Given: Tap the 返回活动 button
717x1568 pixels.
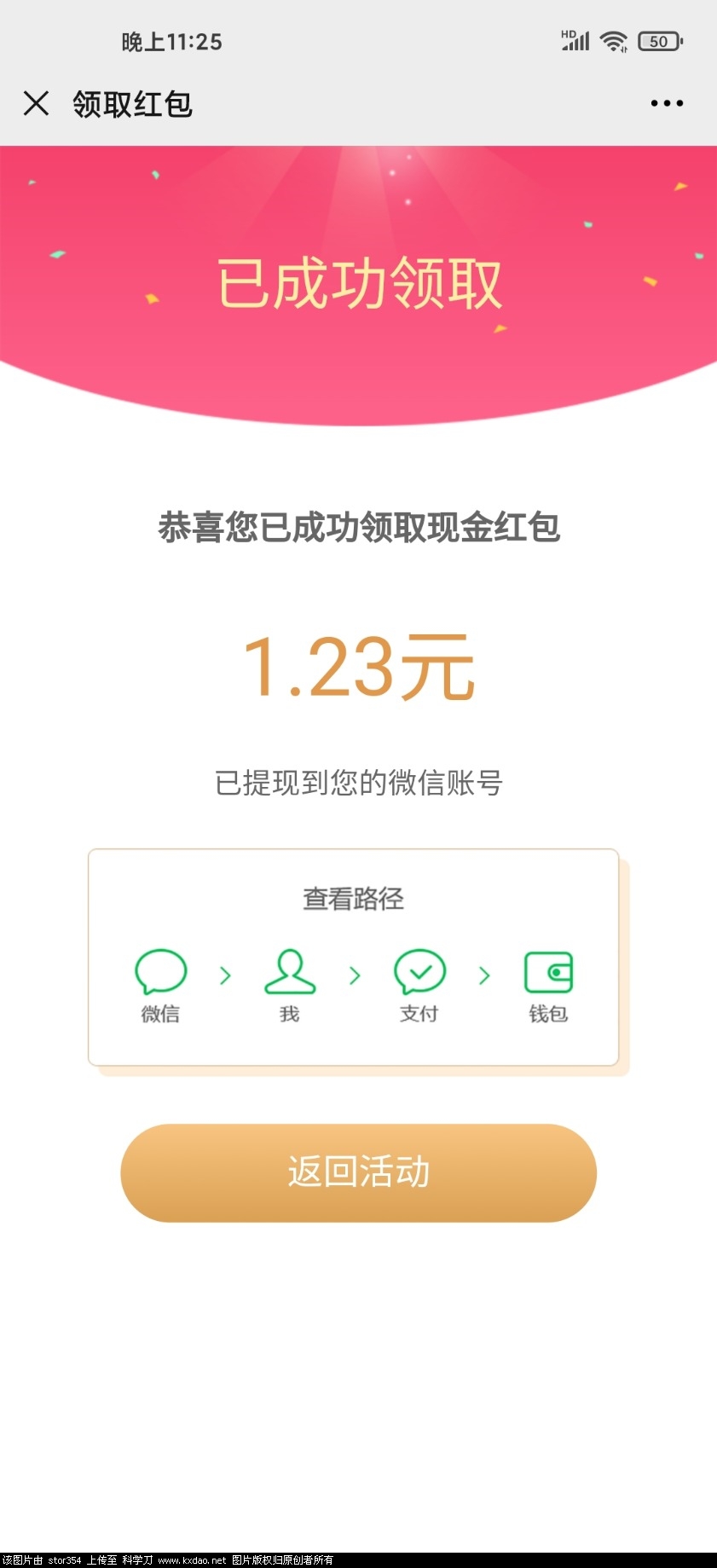Looking at the screenshot, I should [x=358, y=1172].
